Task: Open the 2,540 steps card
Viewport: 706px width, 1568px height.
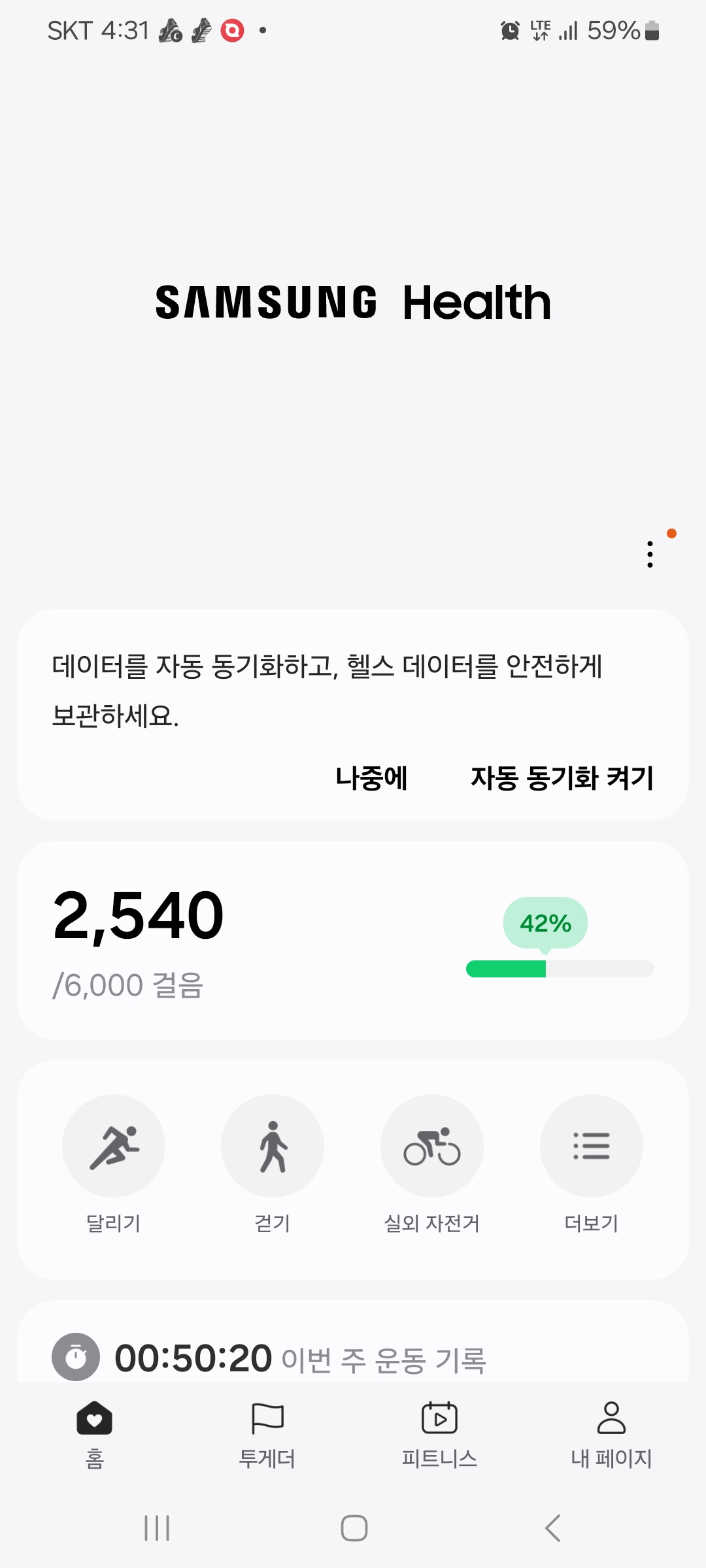Action: point(353,939)
